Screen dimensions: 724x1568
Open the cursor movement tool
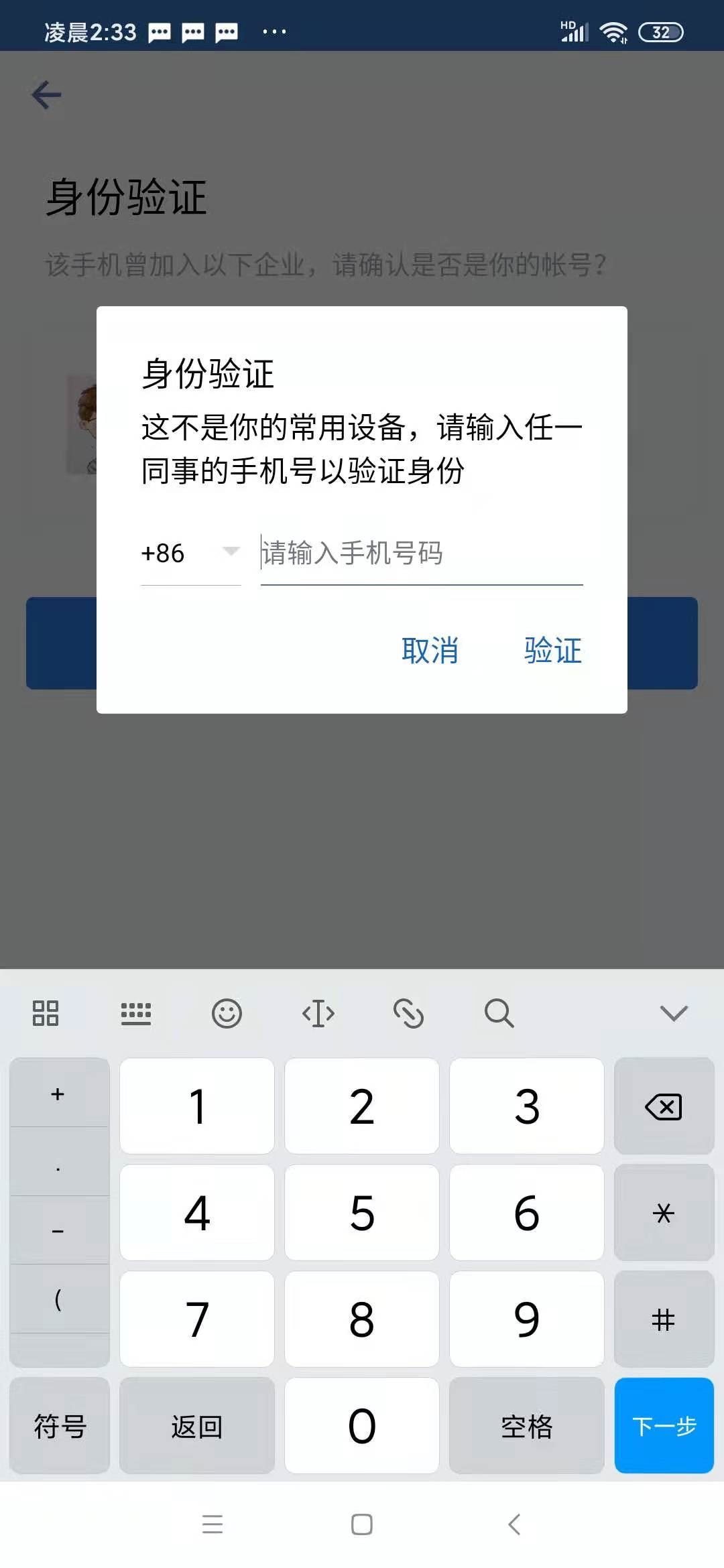(318, 1013)
